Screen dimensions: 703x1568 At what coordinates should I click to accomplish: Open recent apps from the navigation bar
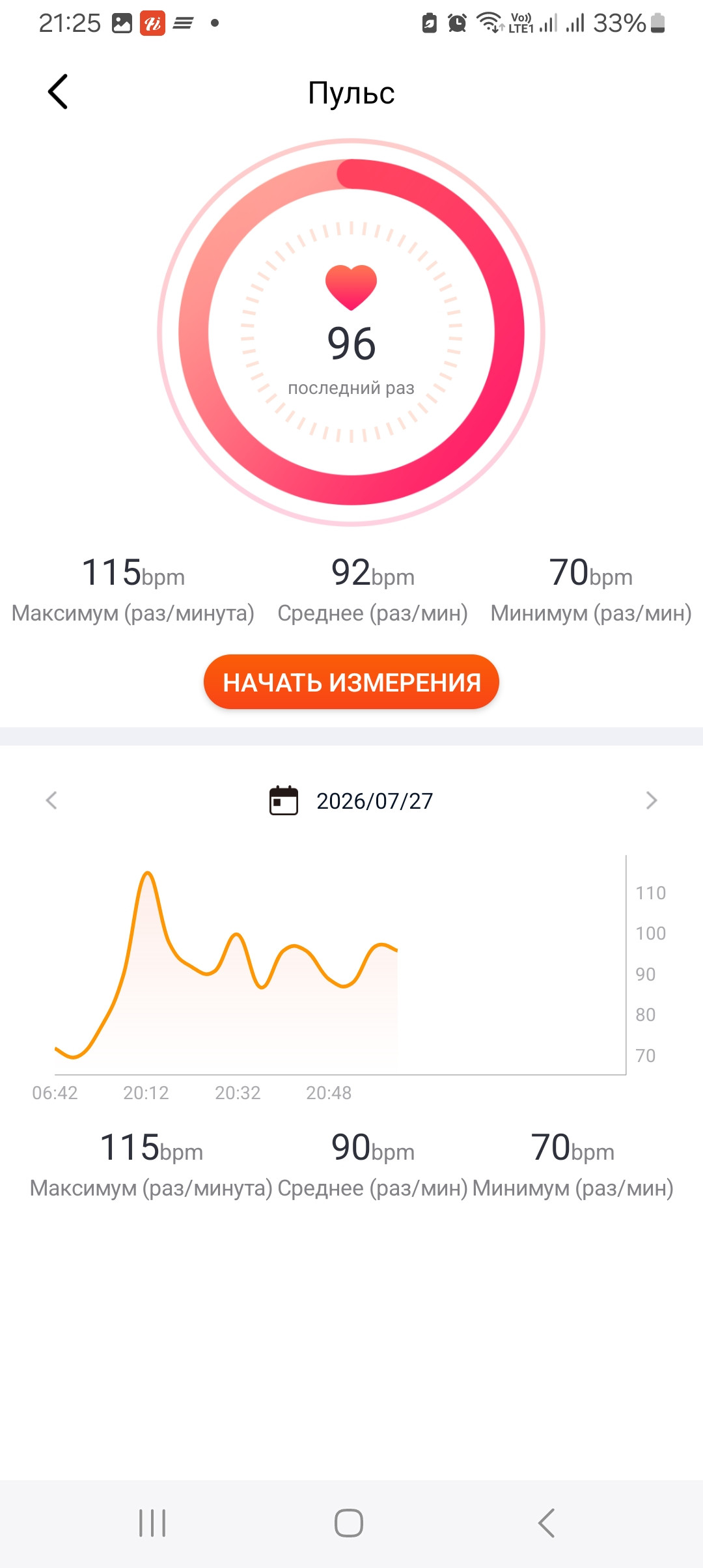tap(152, 1523)
